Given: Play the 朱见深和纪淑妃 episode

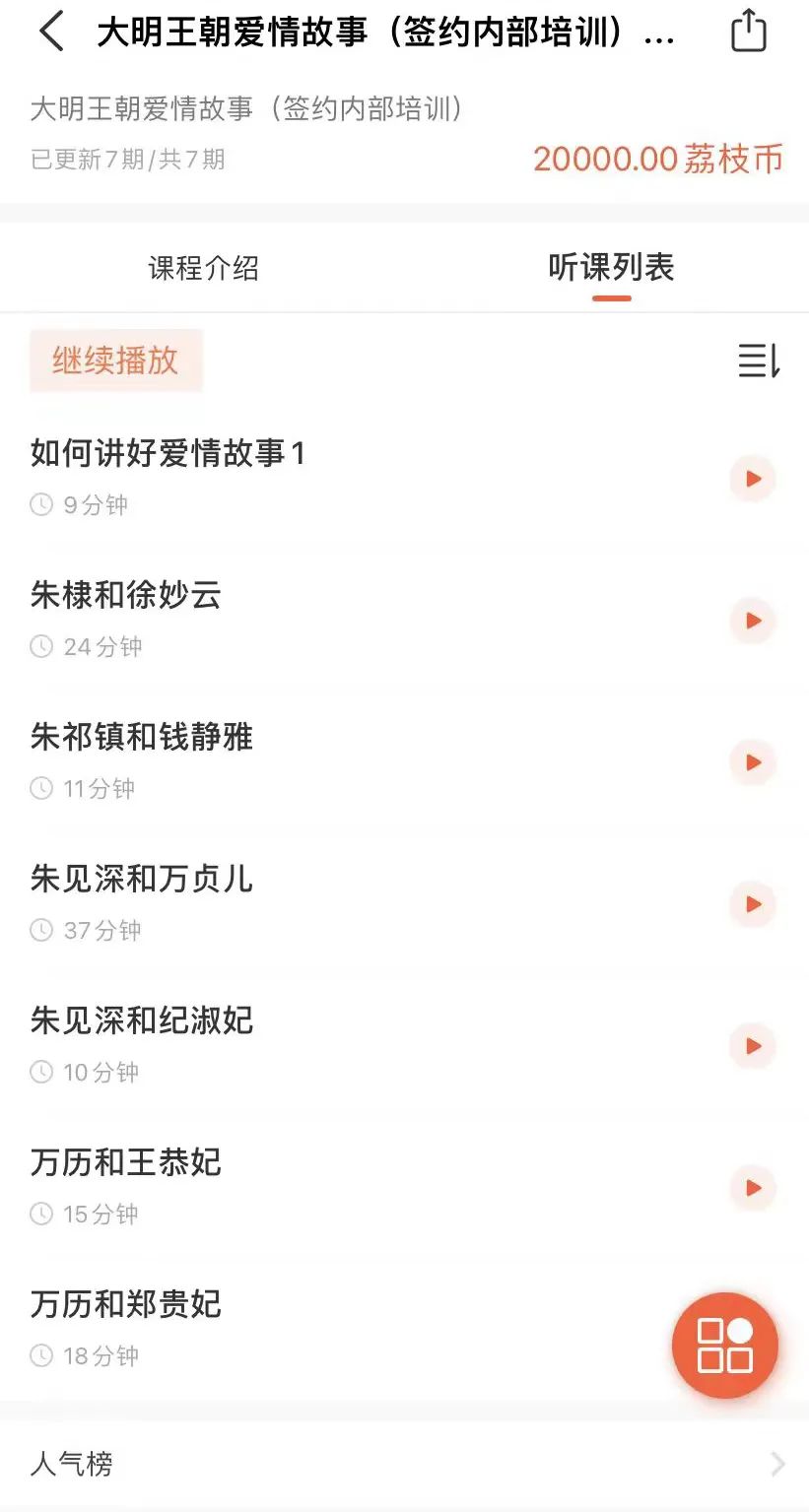Looking at the screenshot, I should point(753,1046).
